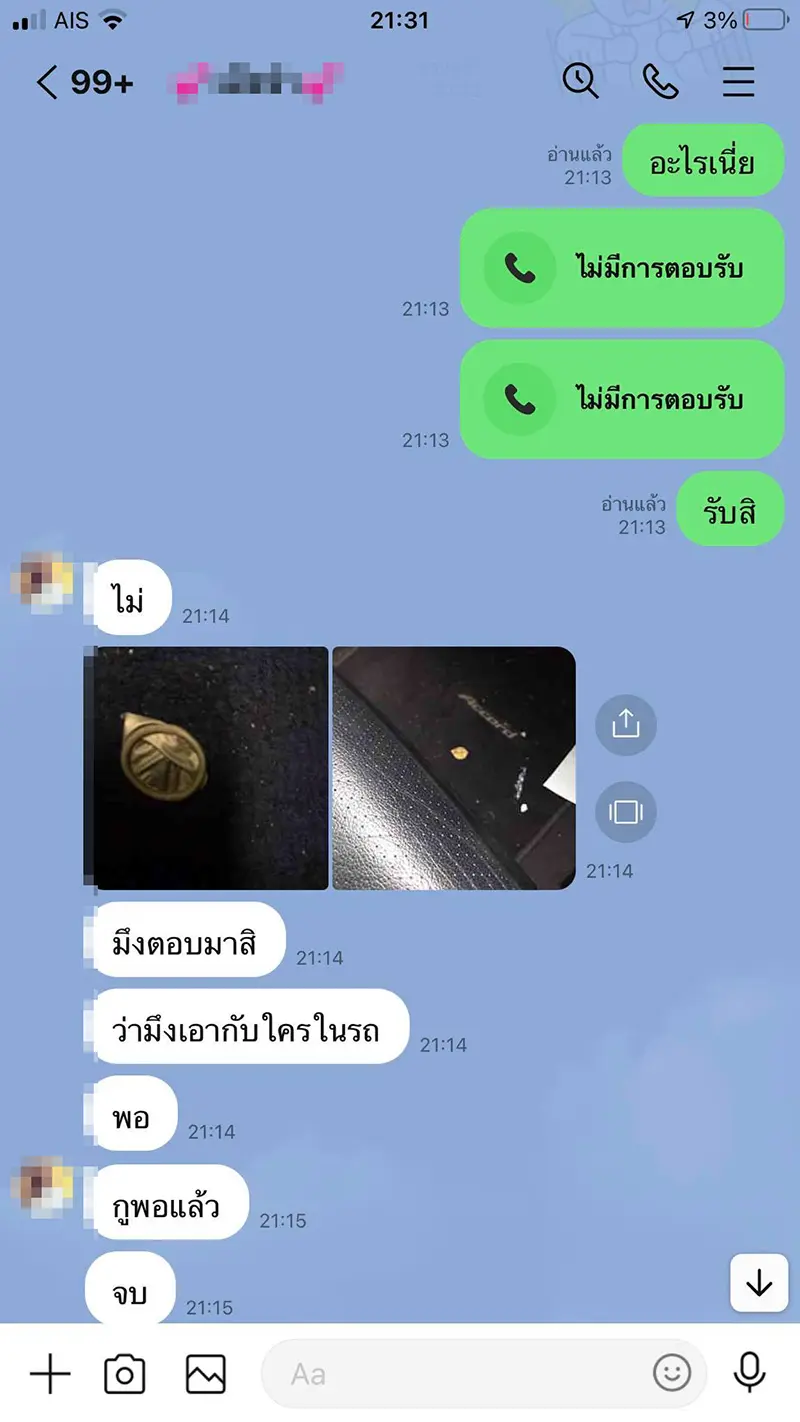Start a call with this contact
Viewport: 800px width, 1422px height.
[x=660, y=81]
